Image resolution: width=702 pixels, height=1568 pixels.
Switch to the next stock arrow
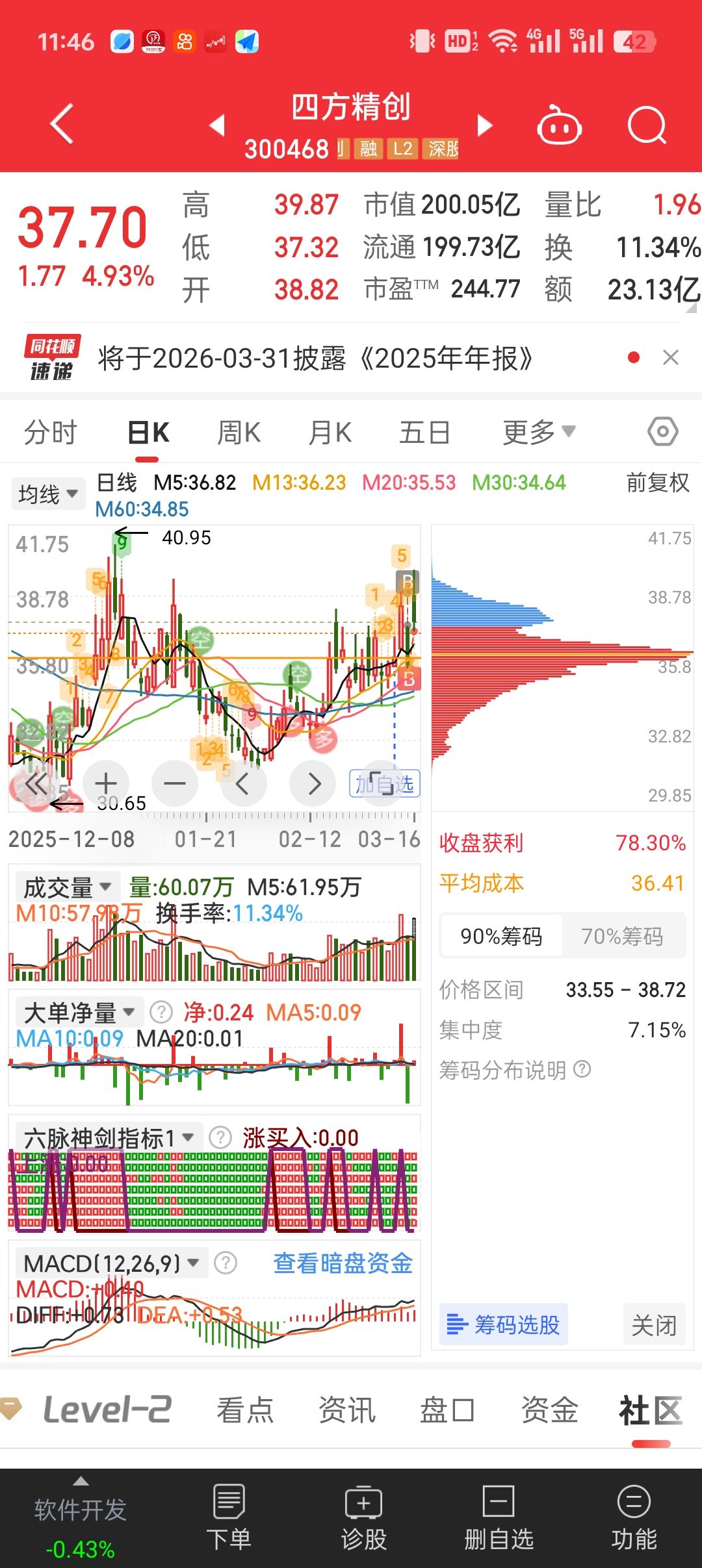[x=484, y=125]
